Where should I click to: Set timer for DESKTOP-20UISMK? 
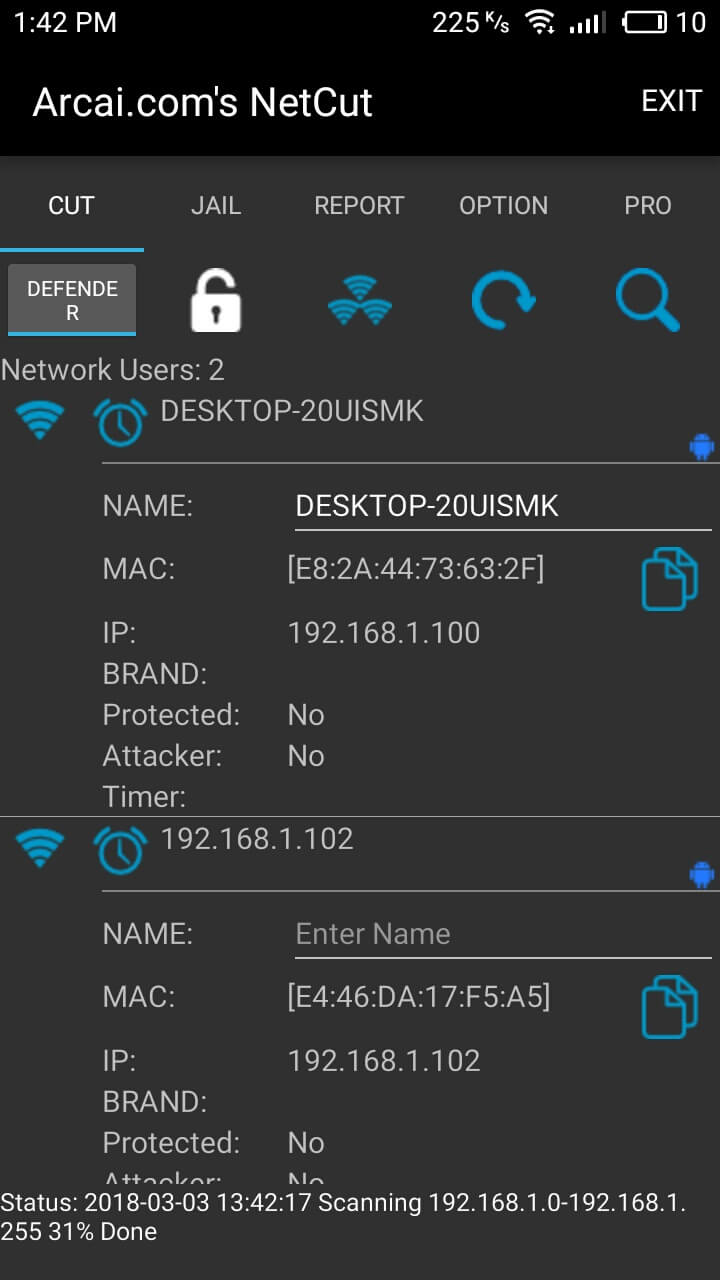coord(120,421)
